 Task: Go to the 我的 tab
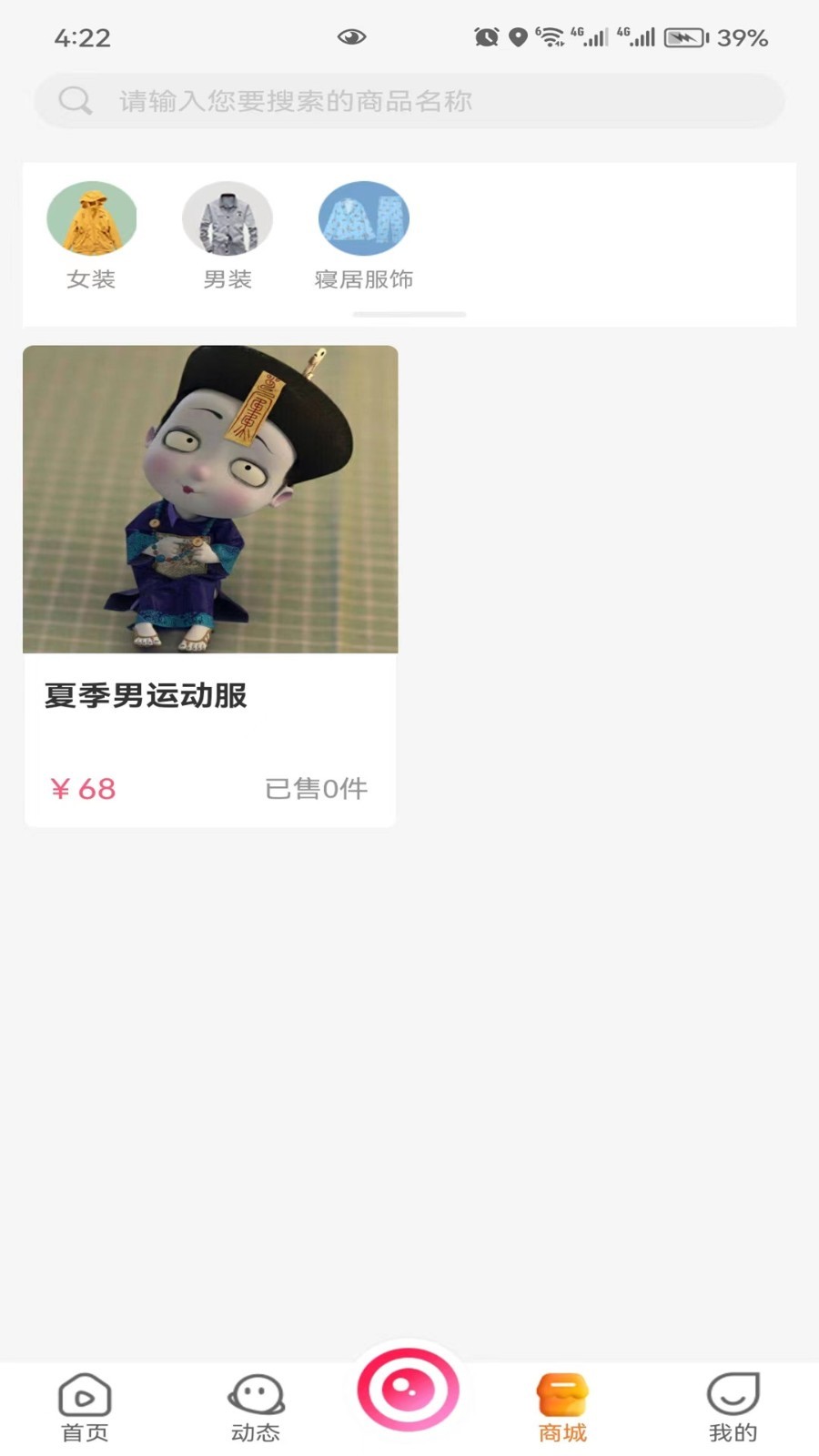pos(733,1408)
